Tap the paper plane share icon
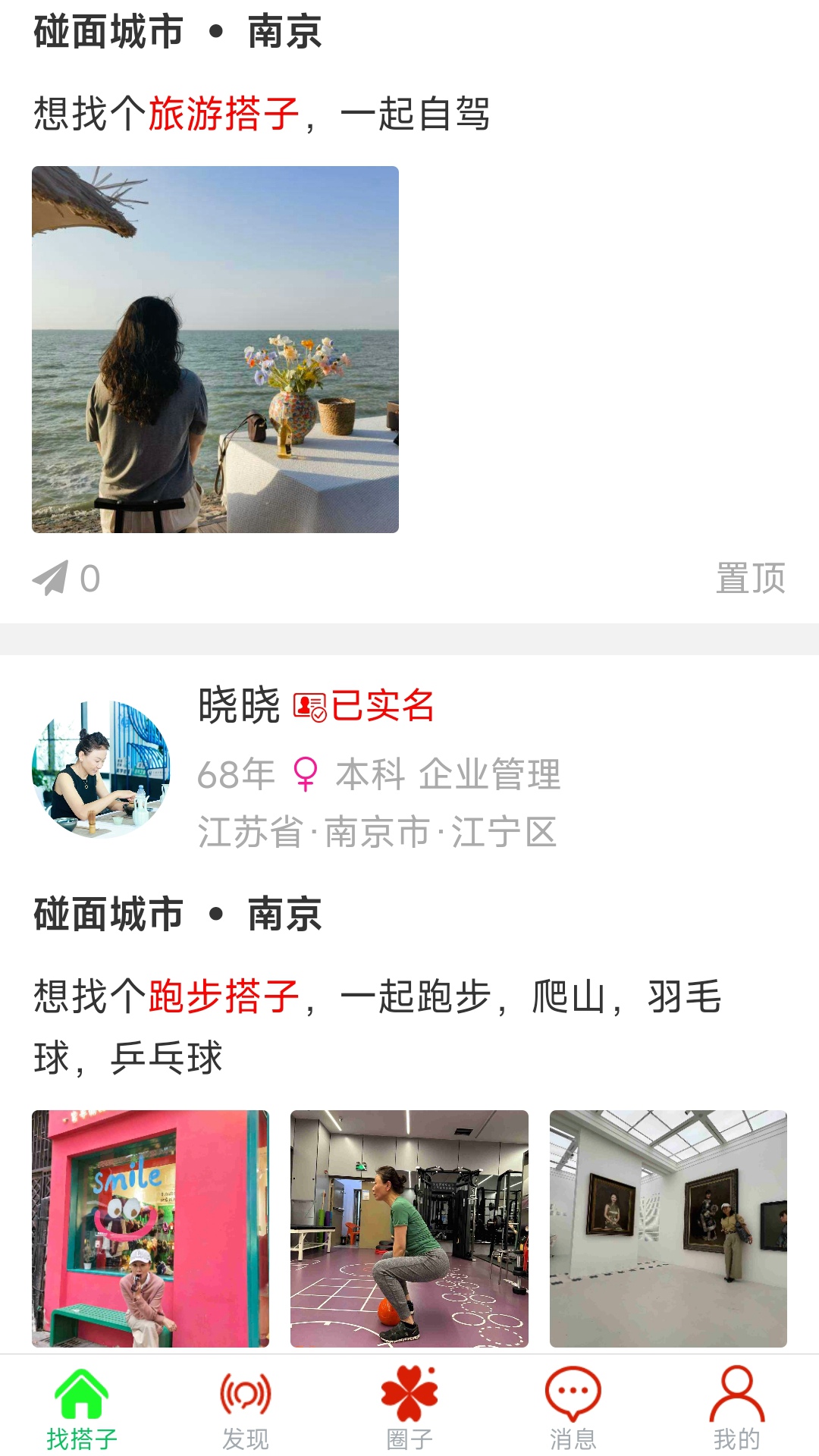 [51, 579]
